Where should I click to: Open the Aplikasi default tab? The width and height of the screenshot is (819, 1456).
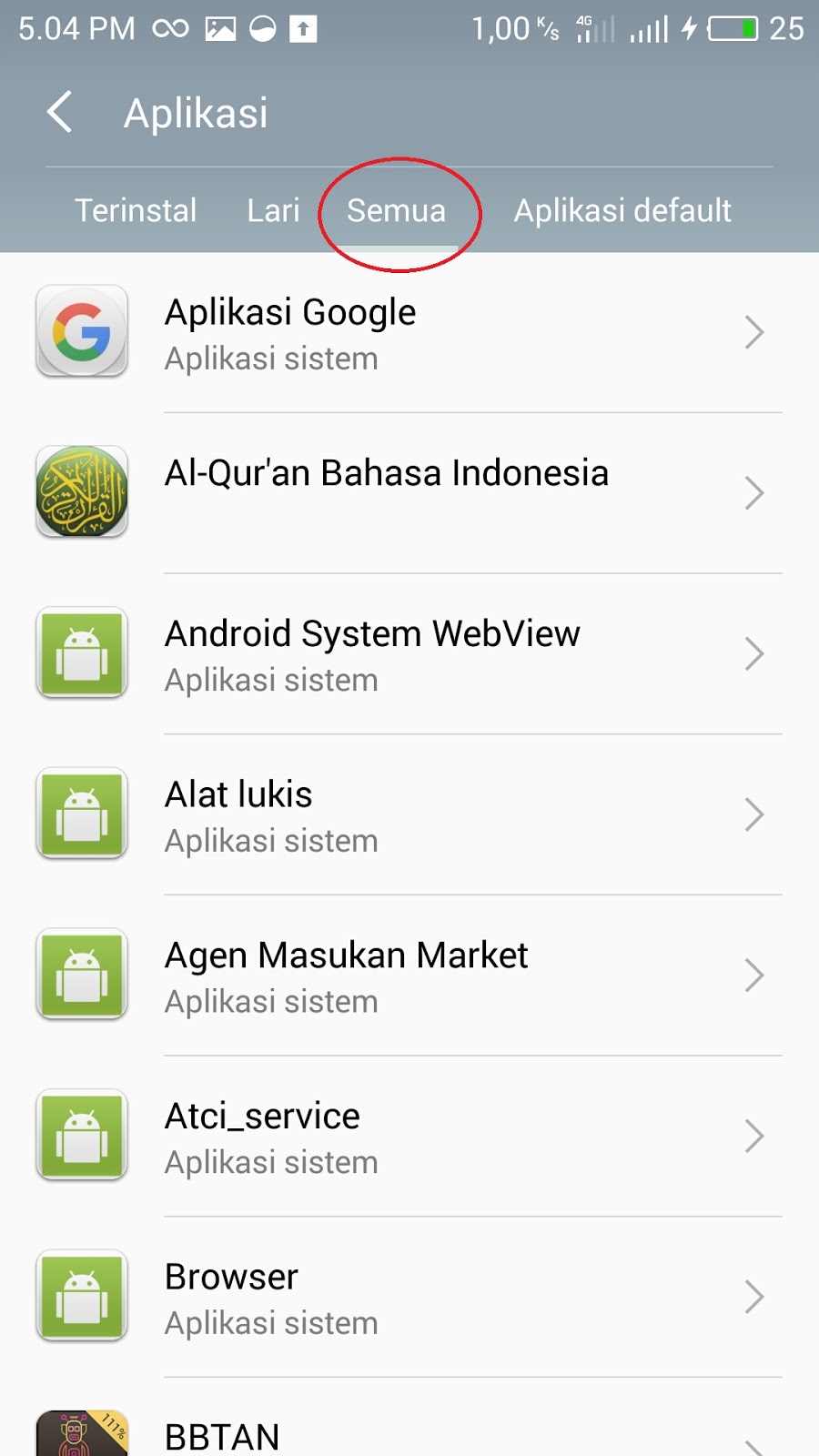coord(622,210)
